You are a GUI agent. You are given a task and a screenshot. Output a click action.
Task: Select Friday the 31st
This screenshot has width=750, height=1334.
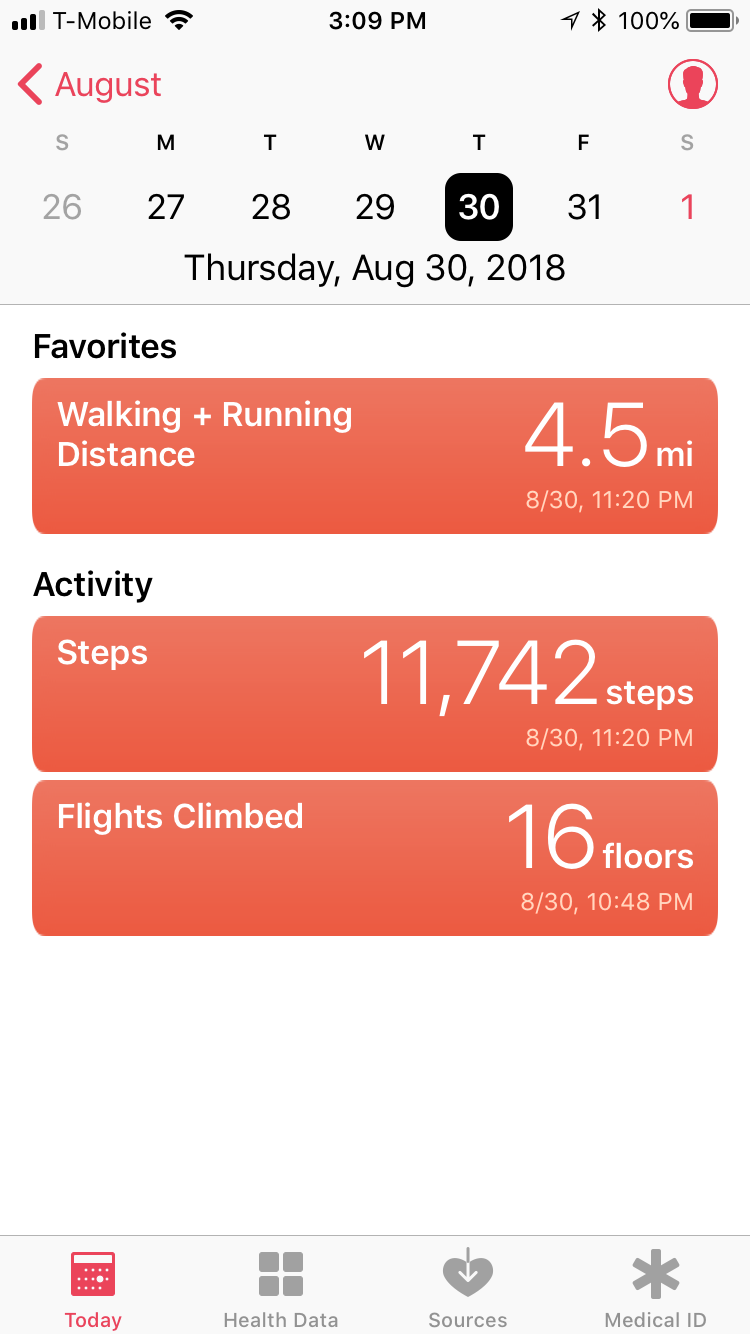pyautogui.click(x=584, y=207)
